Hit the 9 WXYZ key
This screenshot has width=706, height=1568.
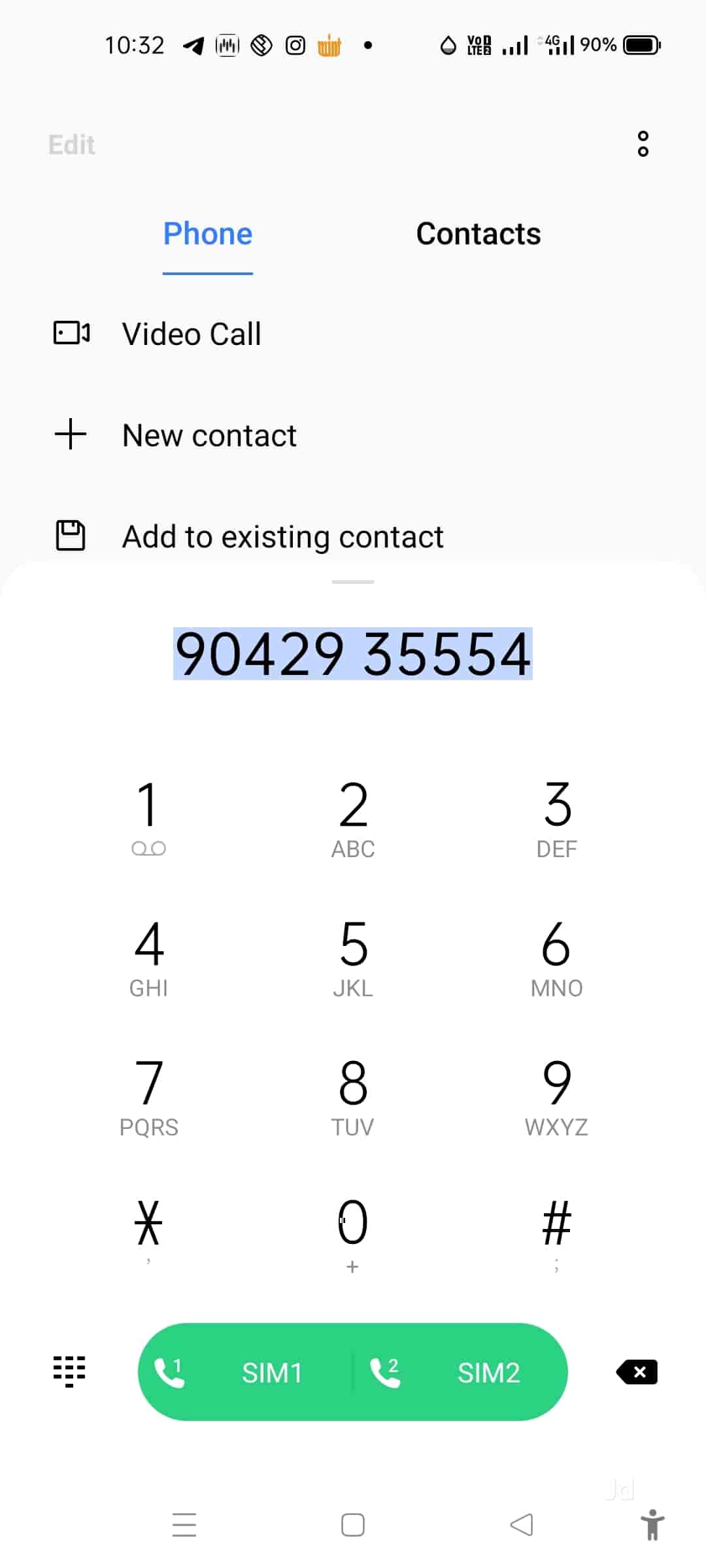tap(556, 1096)
